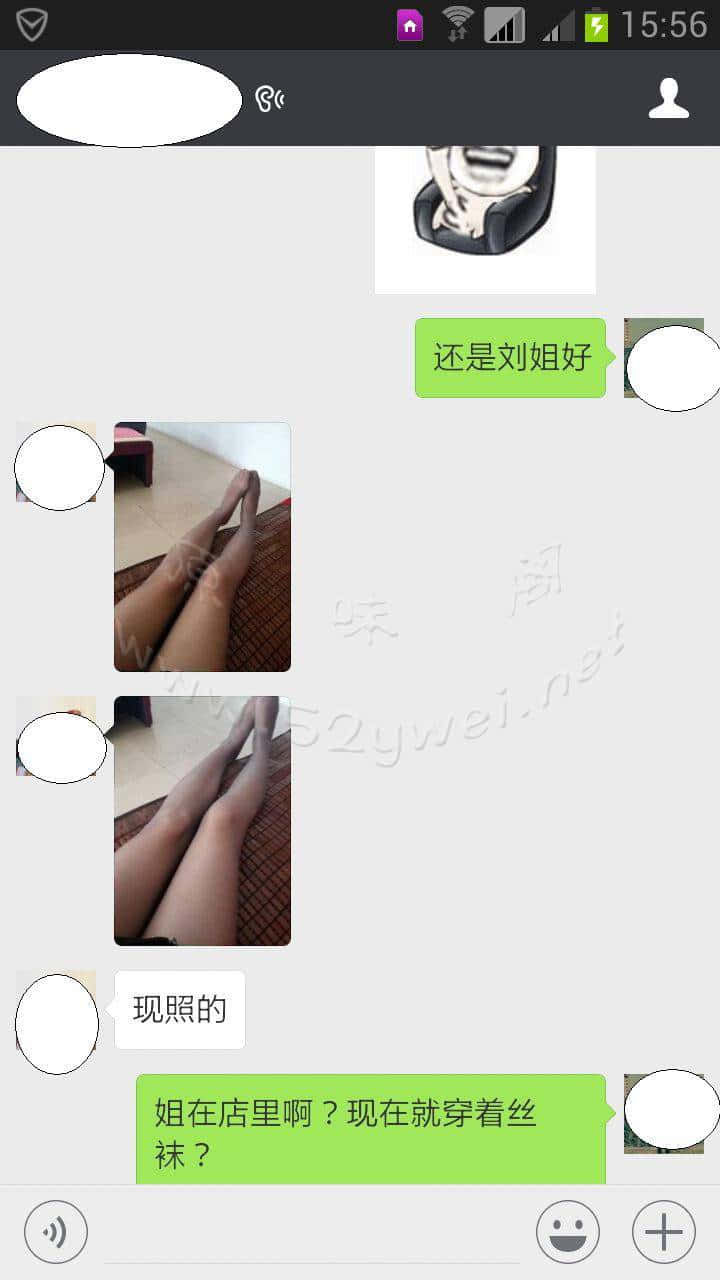Open the plus attachment menu

coord(663,1232)
